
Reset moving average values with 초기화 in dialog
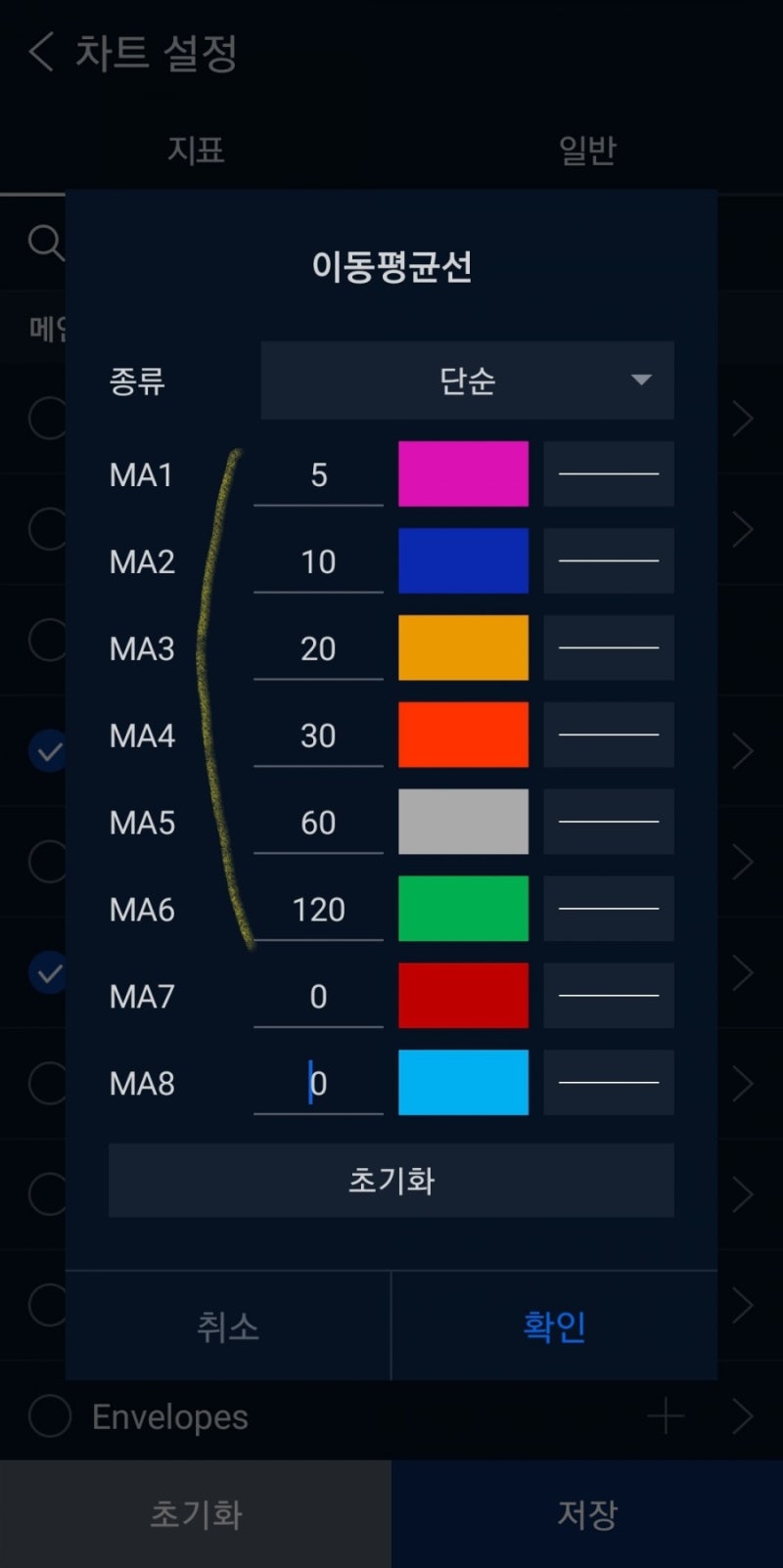[x=391, y=1181]
